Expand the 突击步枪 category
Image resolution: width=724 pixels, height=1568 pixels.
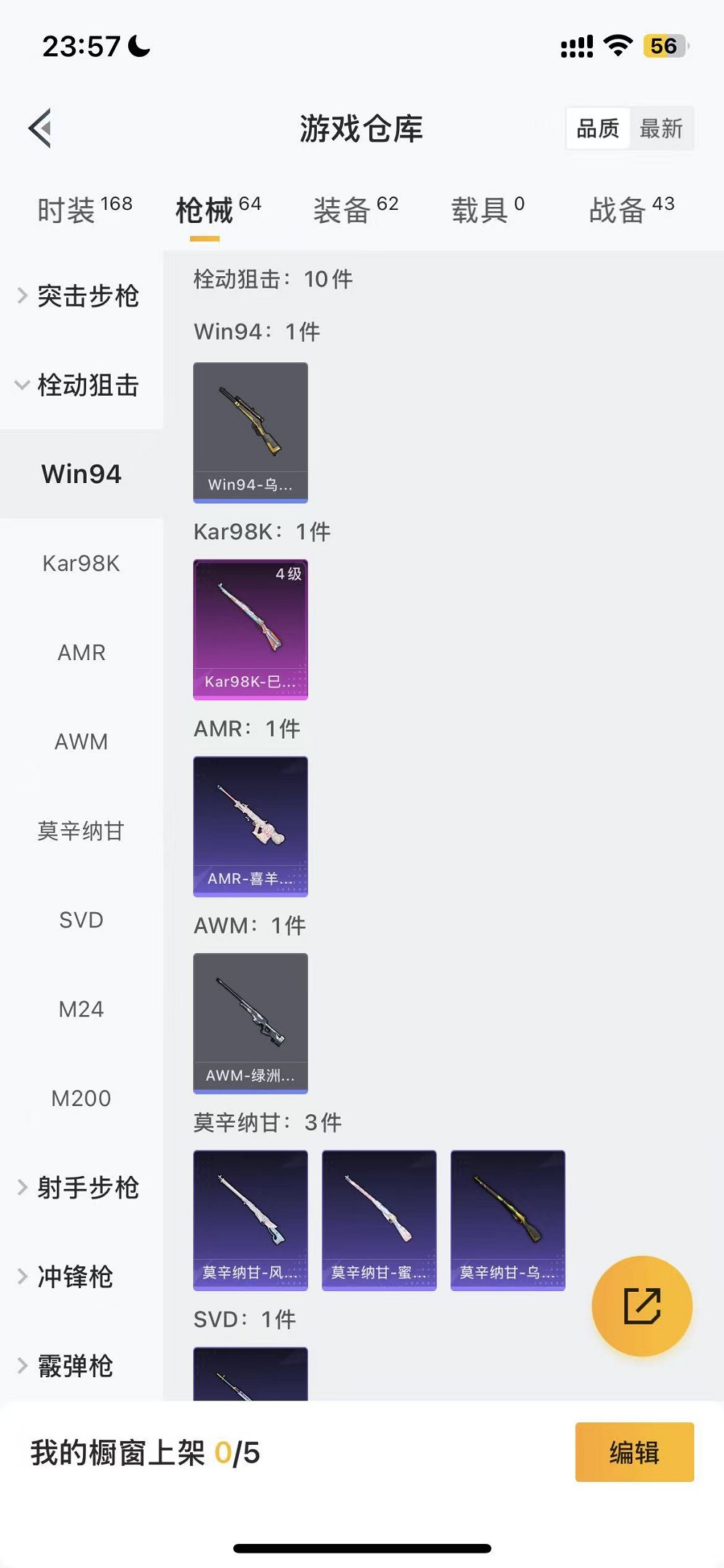[82, 296]
